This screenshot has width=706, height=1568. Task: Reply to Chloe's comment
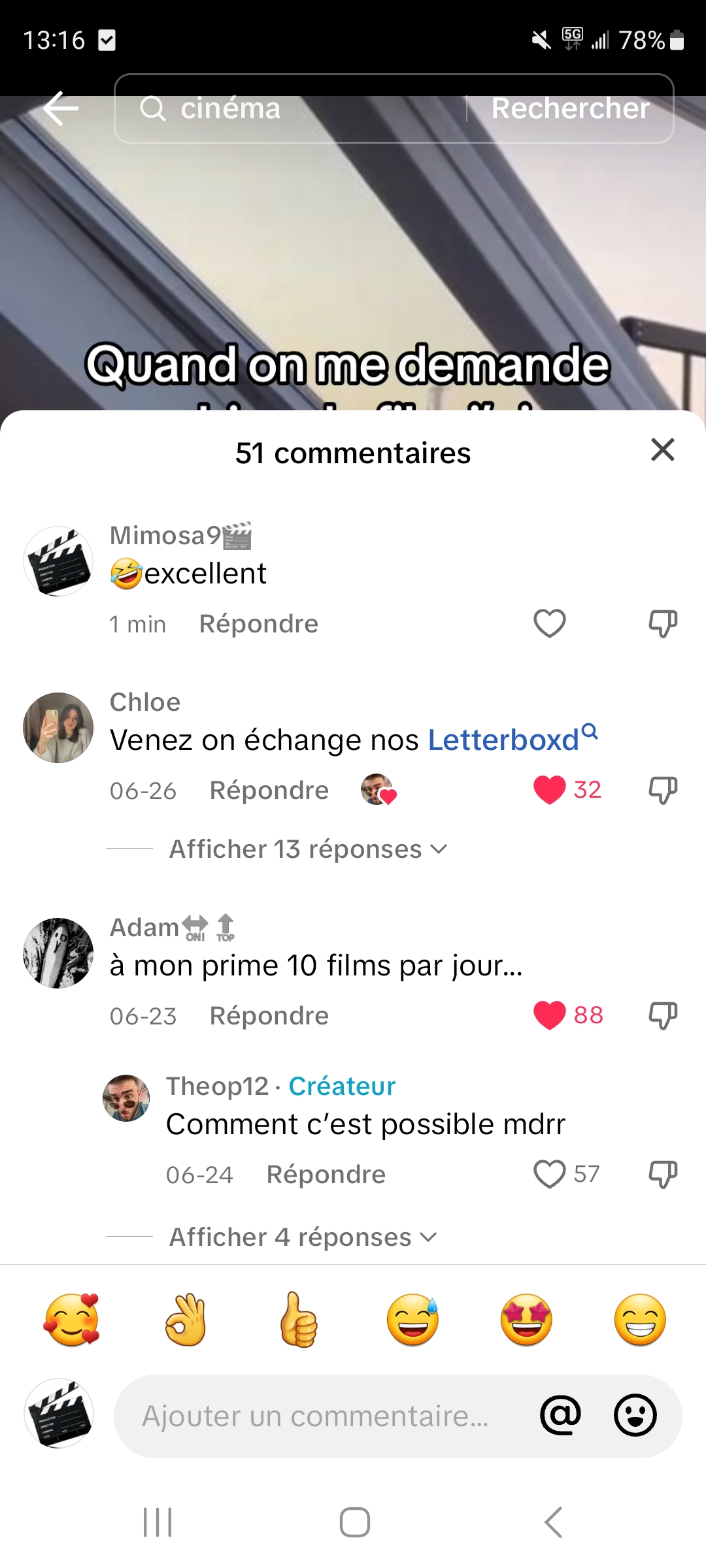269,791
